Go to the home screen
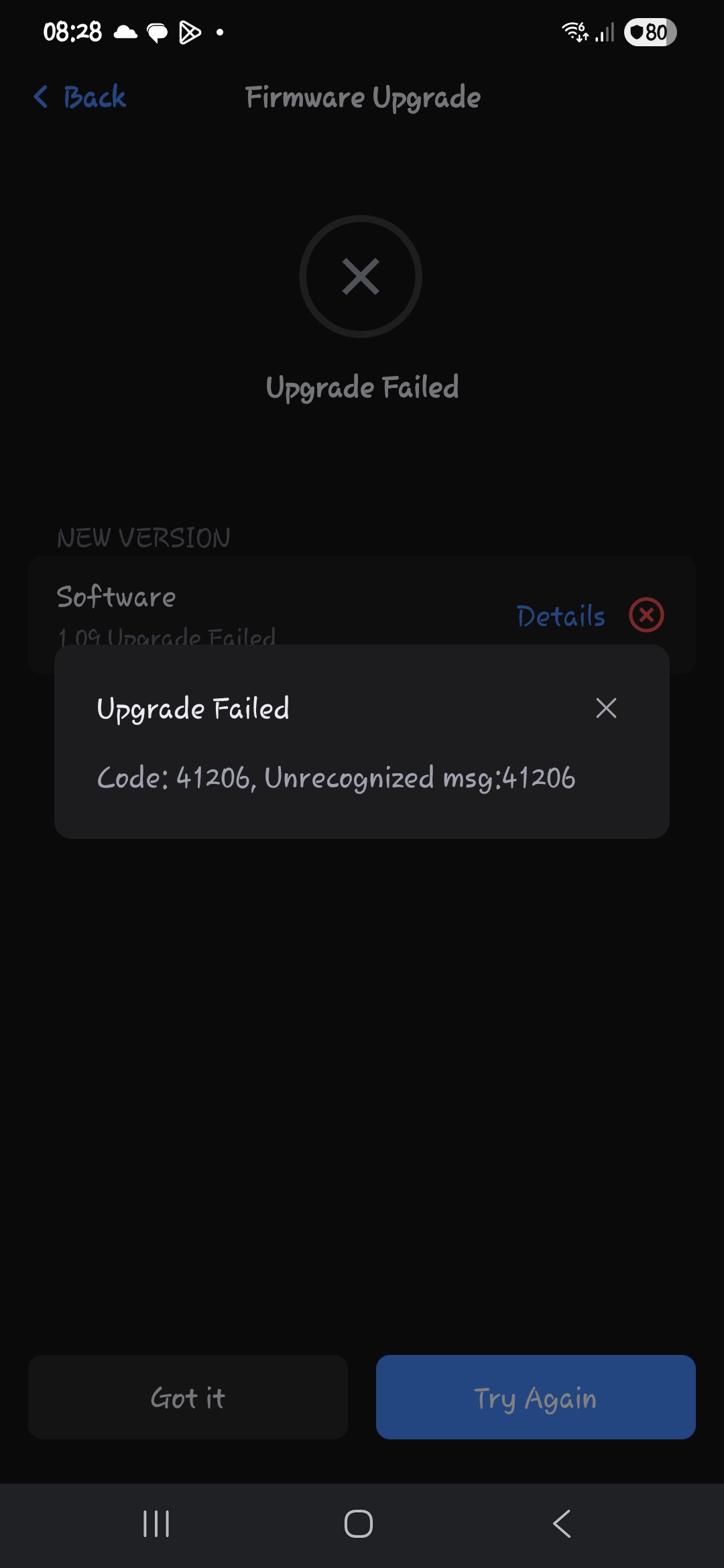The width and height of the screenshot is (724, 1568). (x=359, y=1524)
